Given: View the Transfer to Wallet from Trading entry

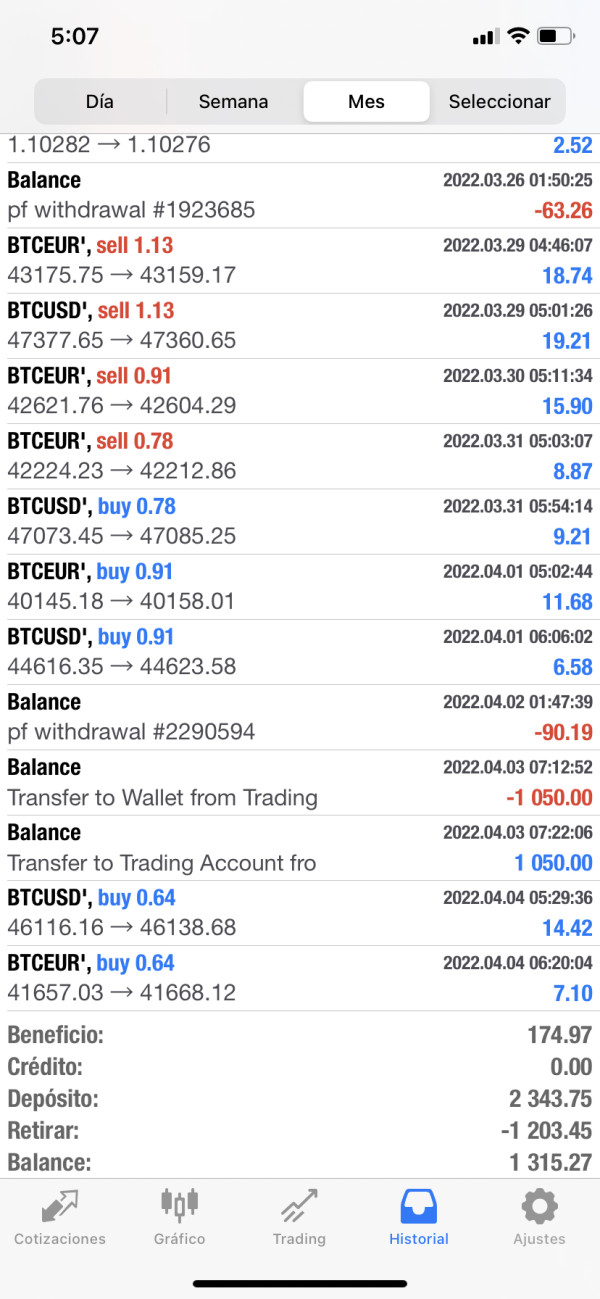Looking at the screenshot, I should point(300,782).
